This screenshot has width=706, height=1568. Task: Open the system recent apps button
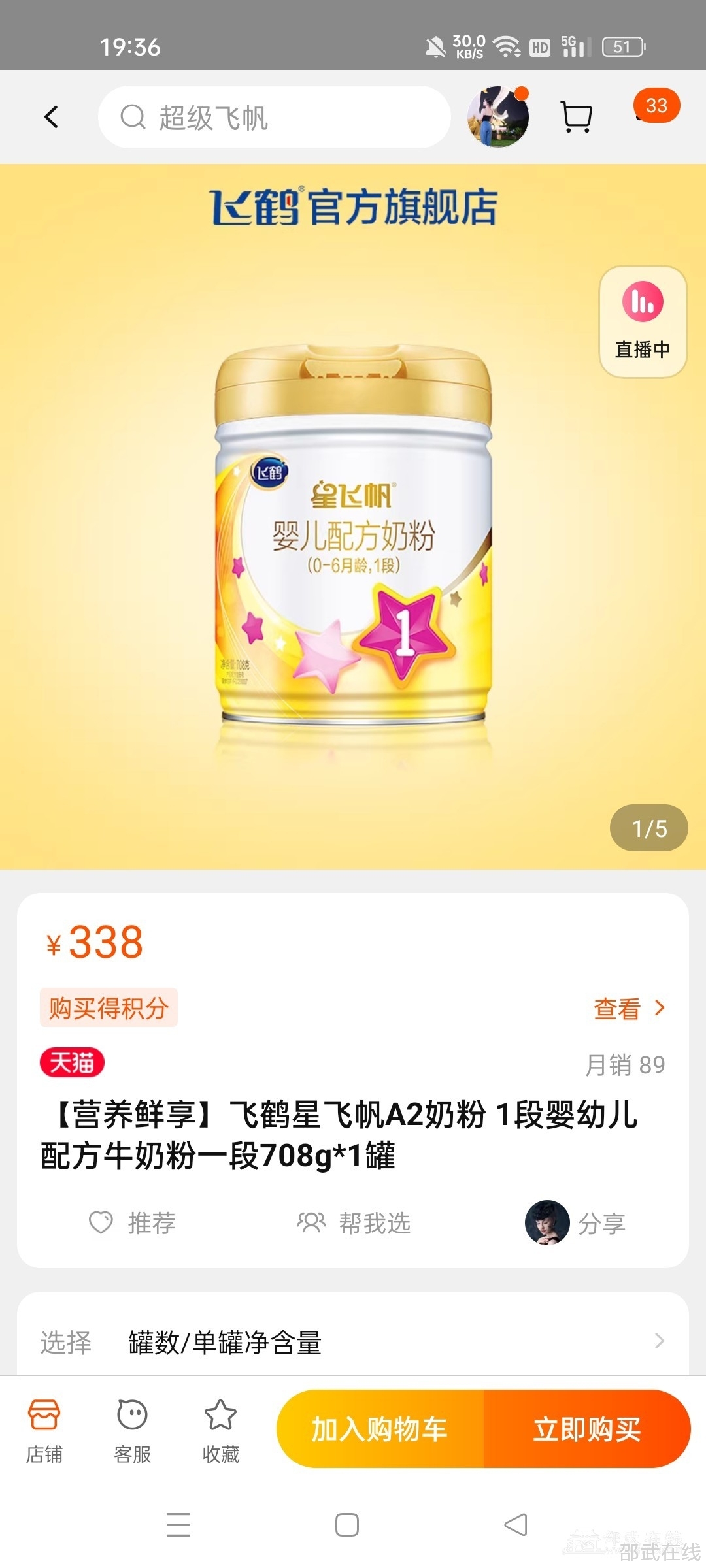tap(178, 1525)
